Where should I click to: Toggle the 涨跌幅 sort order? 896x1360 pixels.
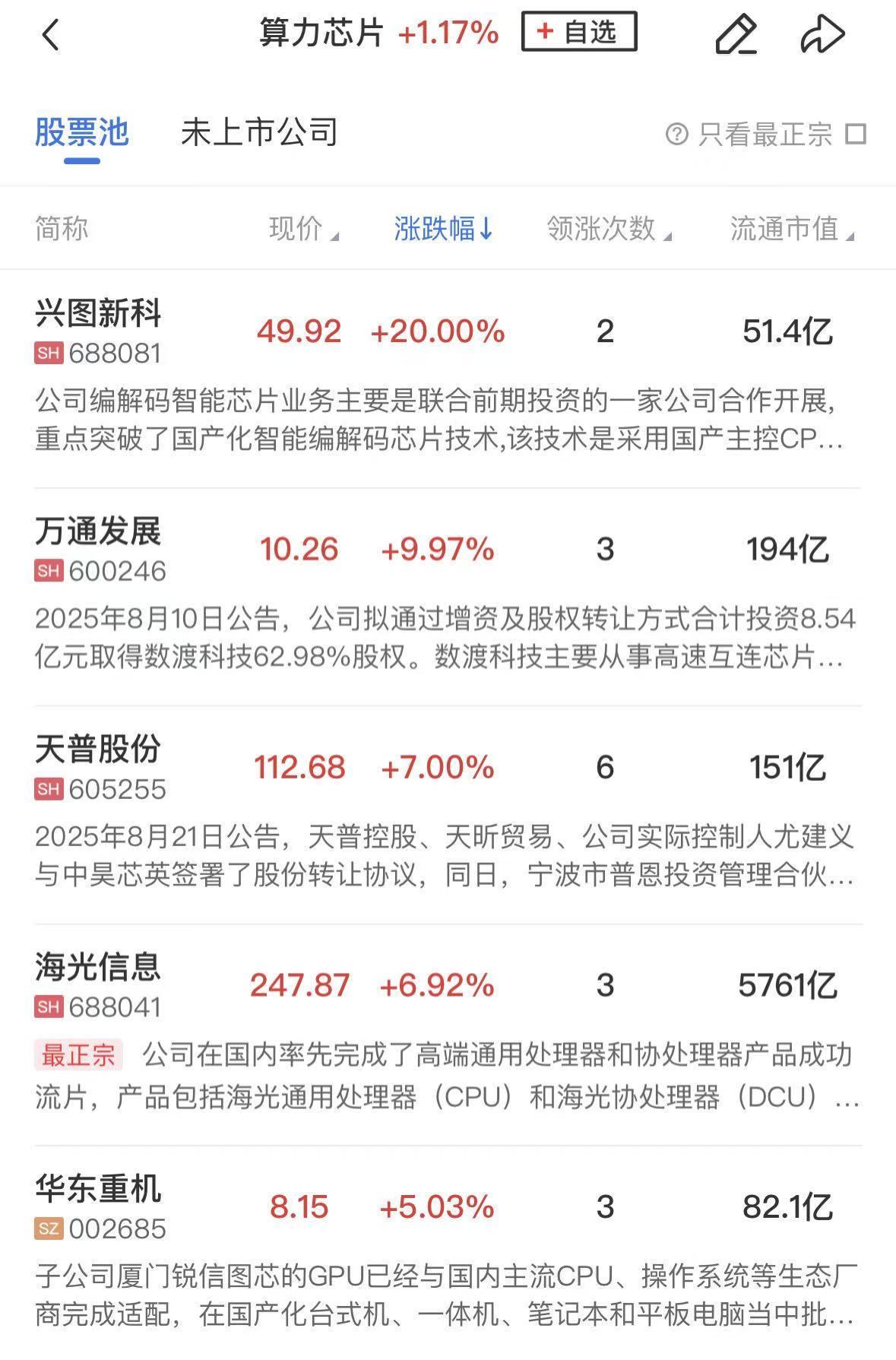(443, 229)
